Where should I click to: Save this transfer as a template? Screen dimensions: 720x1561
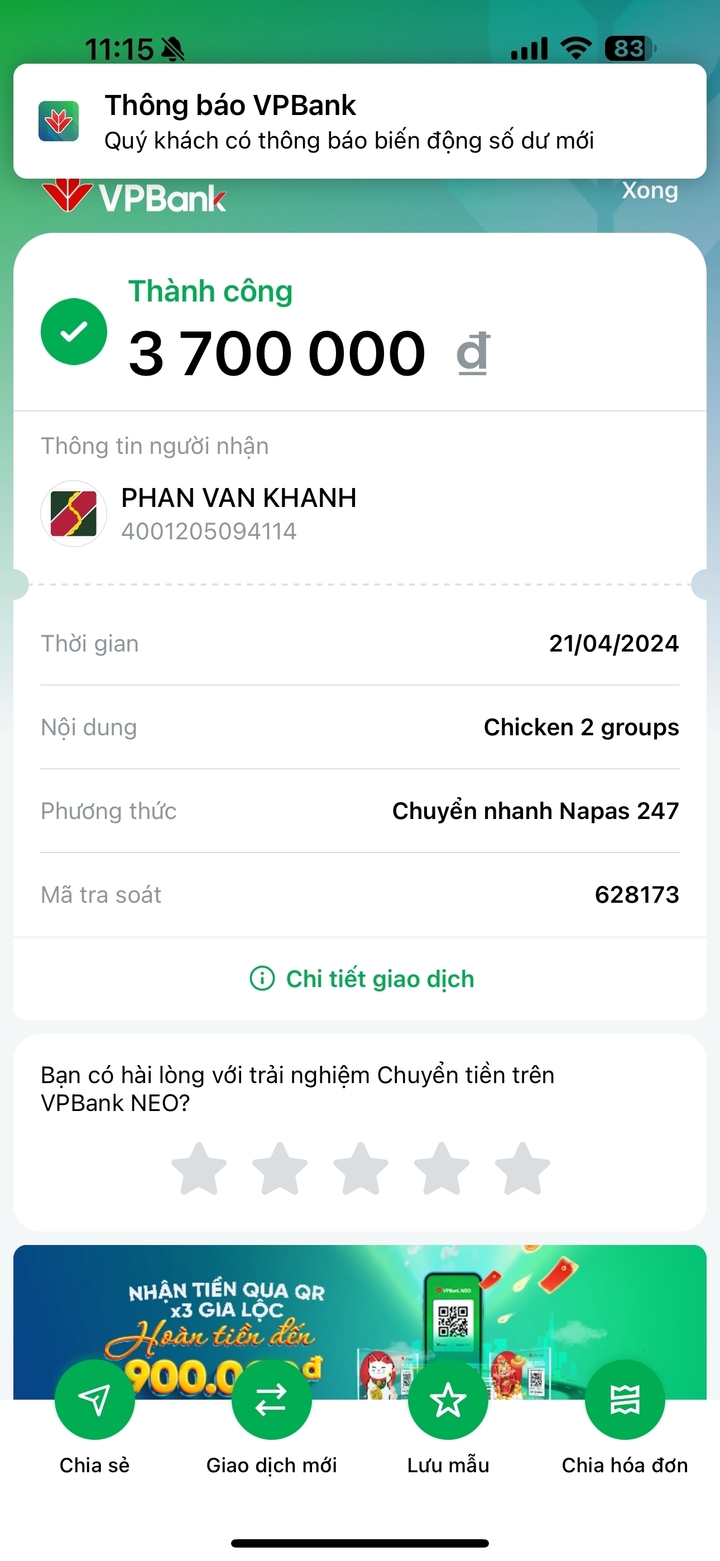(x=448, y=1401)
